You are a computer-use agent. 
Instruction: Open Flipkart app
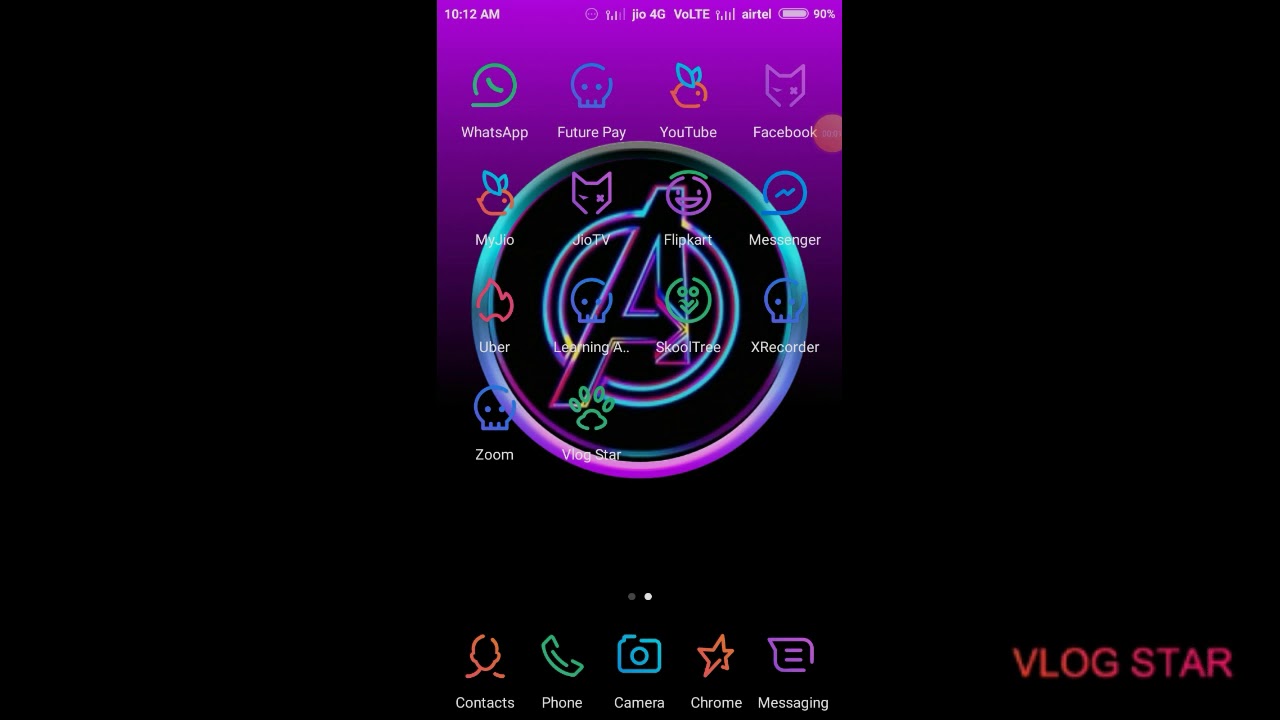pos(688,195)
